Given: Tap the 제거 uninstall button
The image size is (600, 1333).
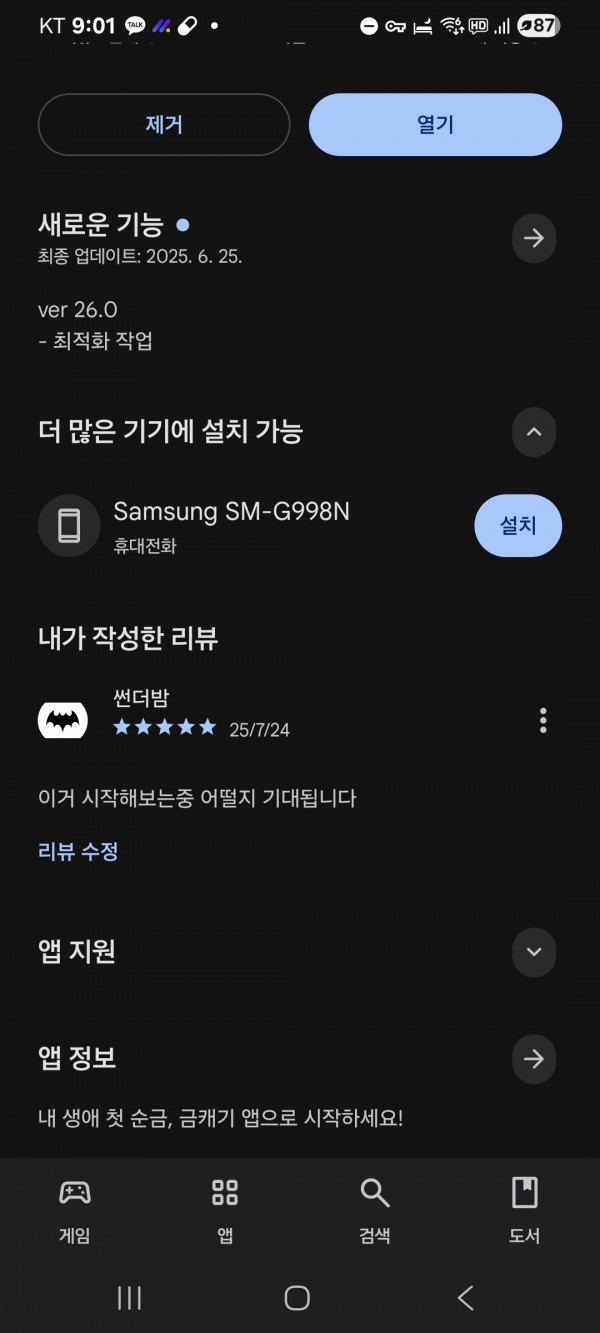Looking at the screenshot, I should [164, 125].
